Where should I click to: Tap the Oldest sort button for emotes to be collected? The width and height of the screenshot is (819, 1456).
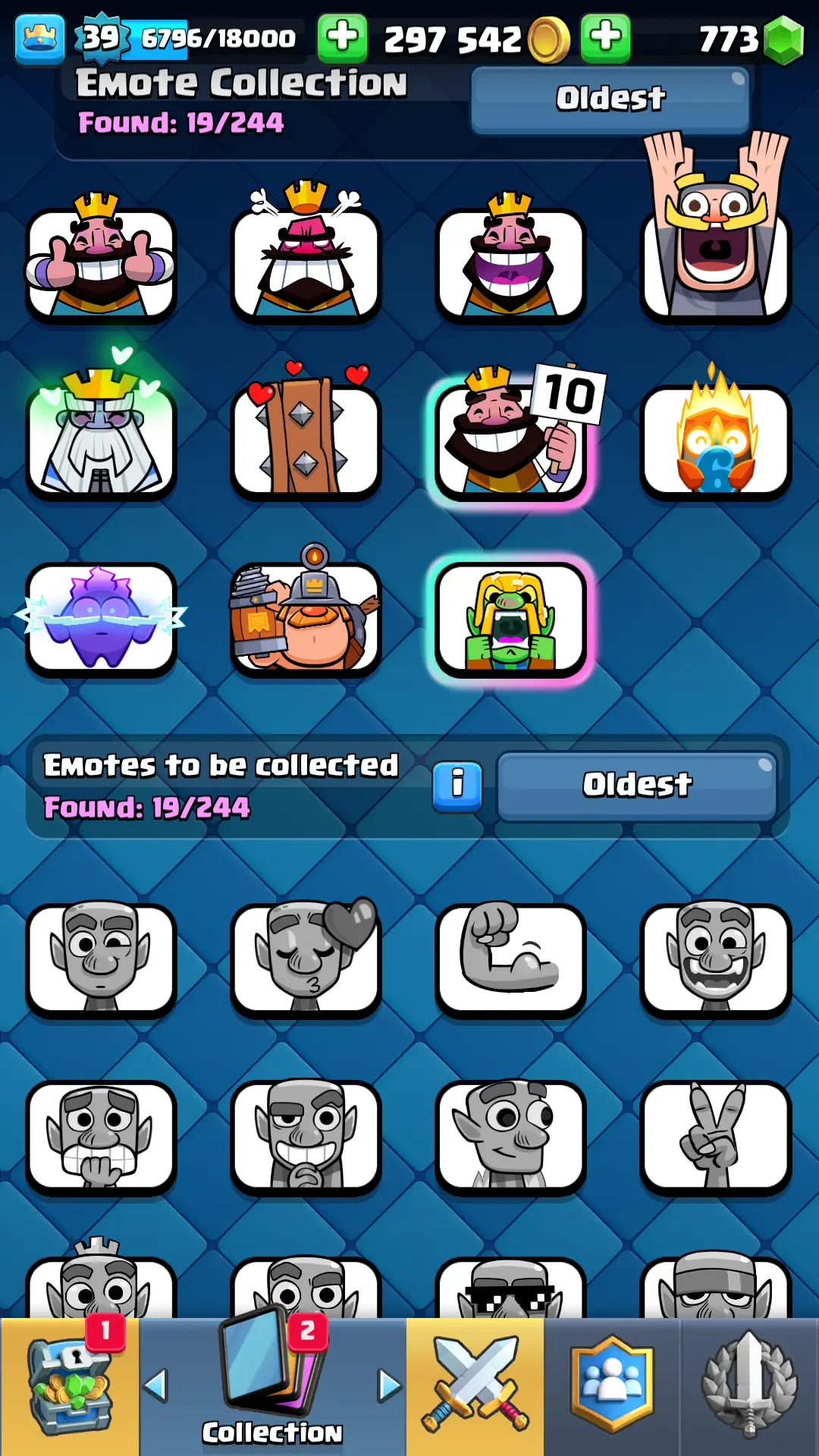[x=637, y=786]
